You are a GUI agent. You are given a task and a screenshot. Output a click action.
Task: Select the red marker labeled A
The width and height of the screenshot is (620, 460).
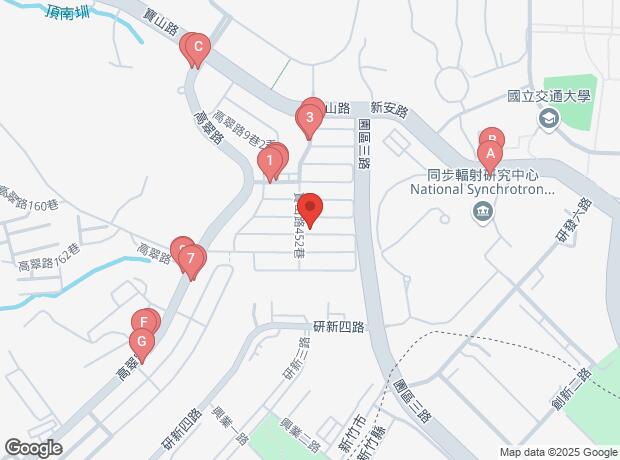point(489,154)
